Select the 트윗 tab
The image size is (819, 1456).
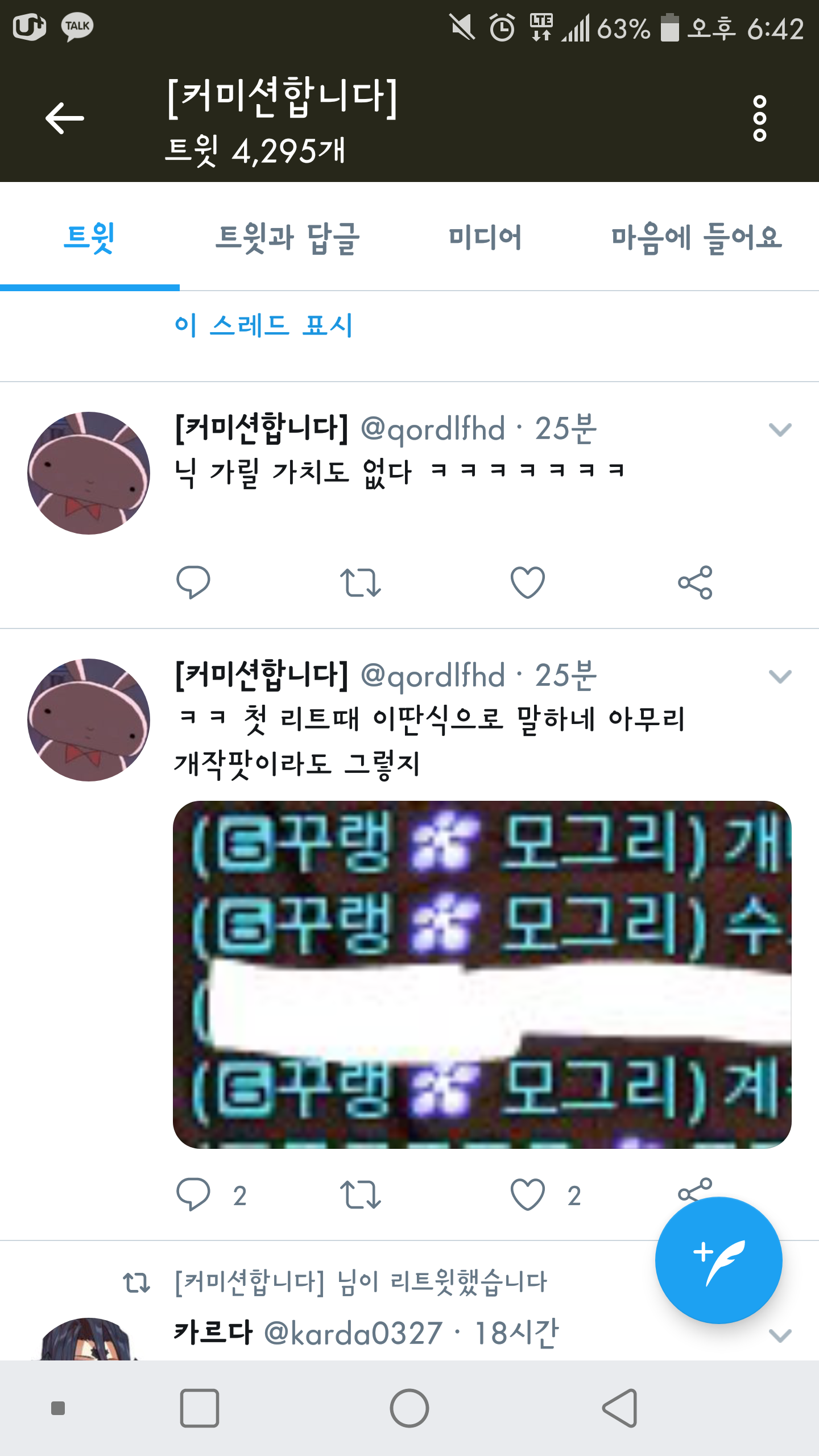click(89, 238)
